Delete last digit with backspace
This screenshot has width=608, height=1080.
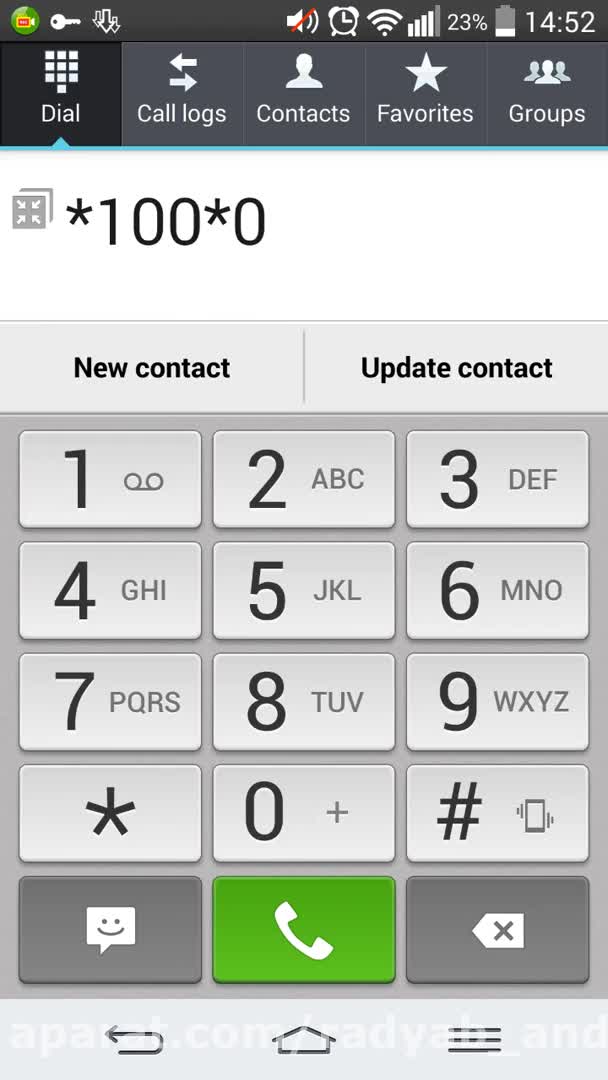point(497,931)
